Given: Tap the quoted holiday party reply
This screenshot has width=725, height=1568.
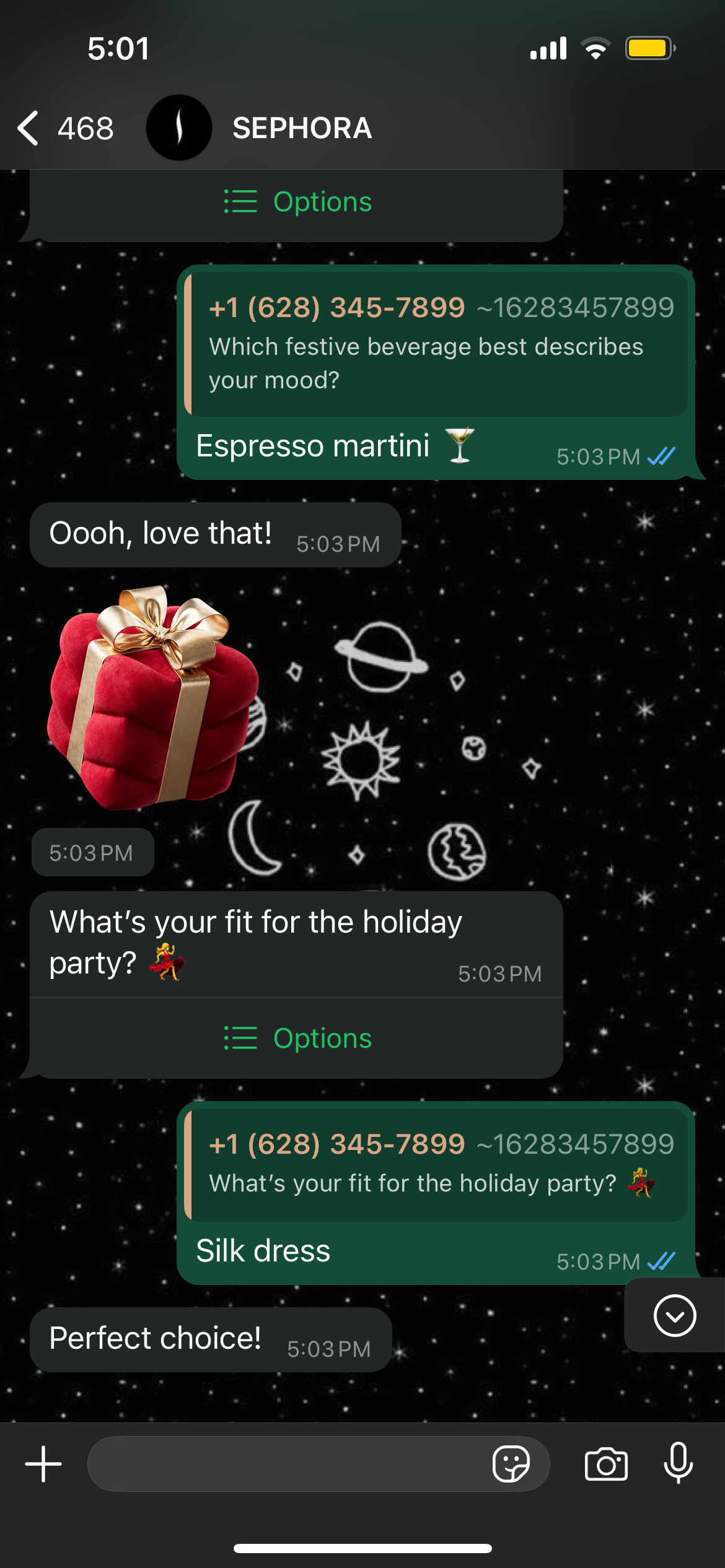Looking at the screenshot, I should pos(436,1165).
